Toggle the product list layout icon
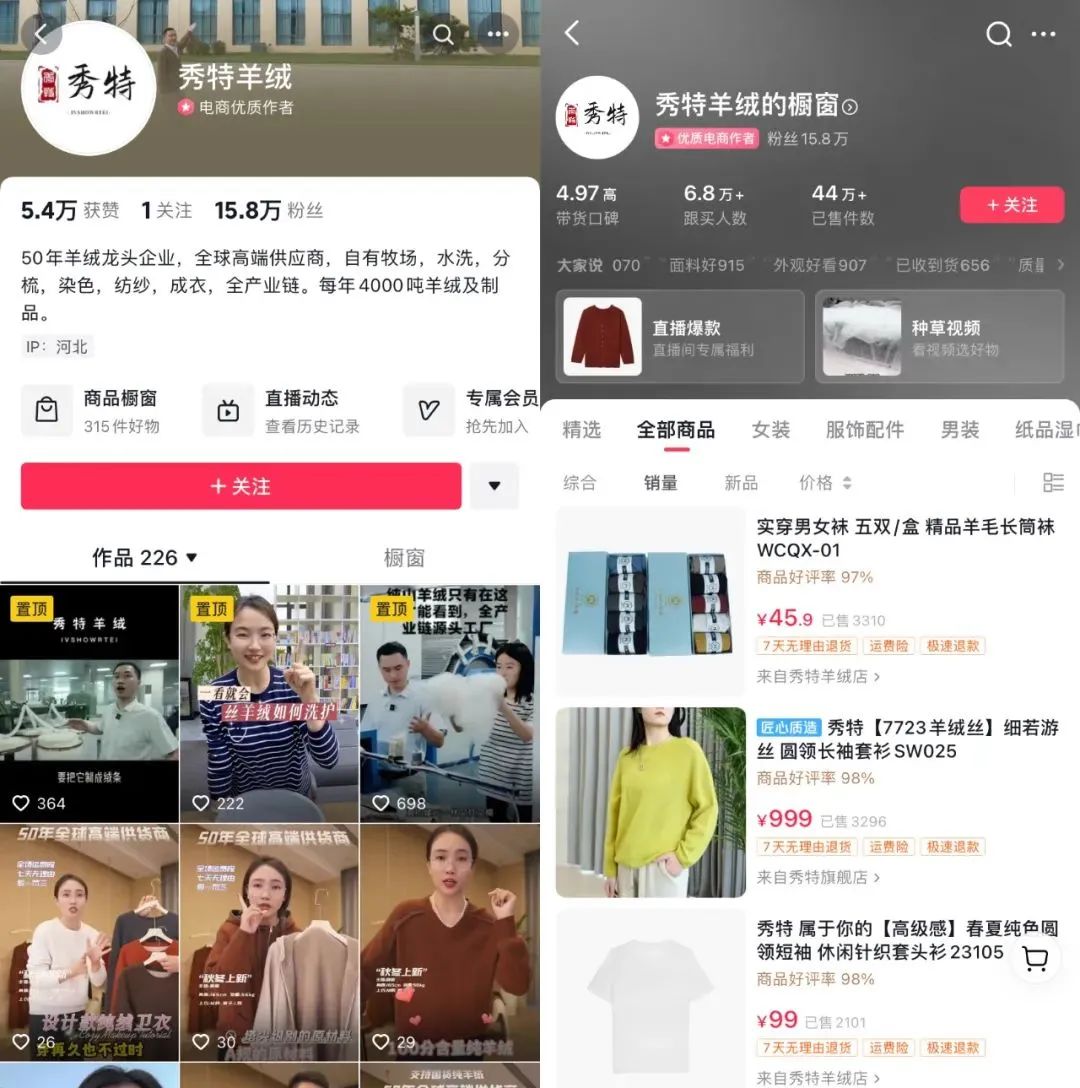 pyautogui.click(x=1053, y=483)
